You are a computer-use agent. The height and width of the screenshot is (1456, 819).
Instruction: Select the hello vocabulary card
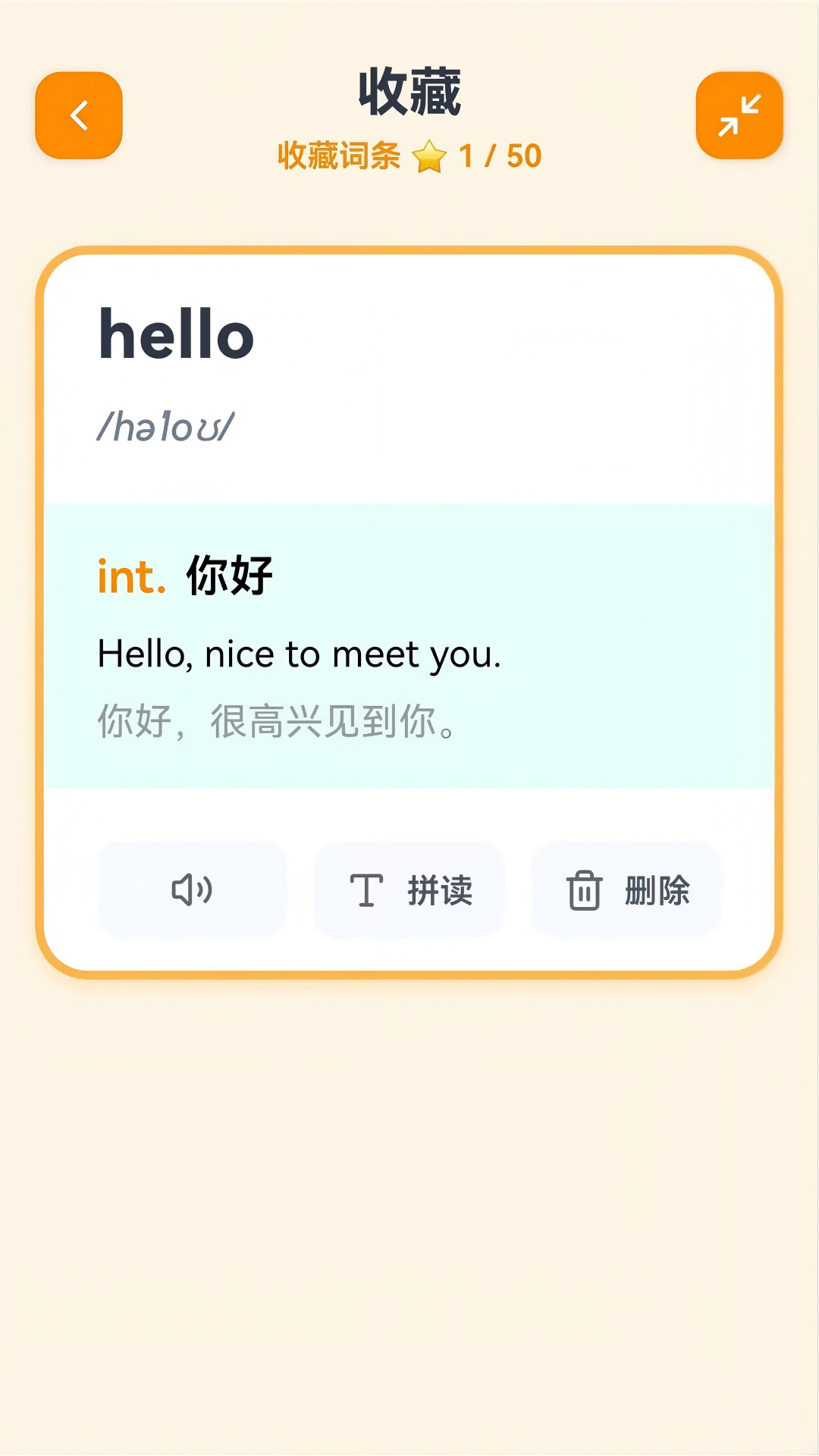pyautogui.click(x=408, y=607)
